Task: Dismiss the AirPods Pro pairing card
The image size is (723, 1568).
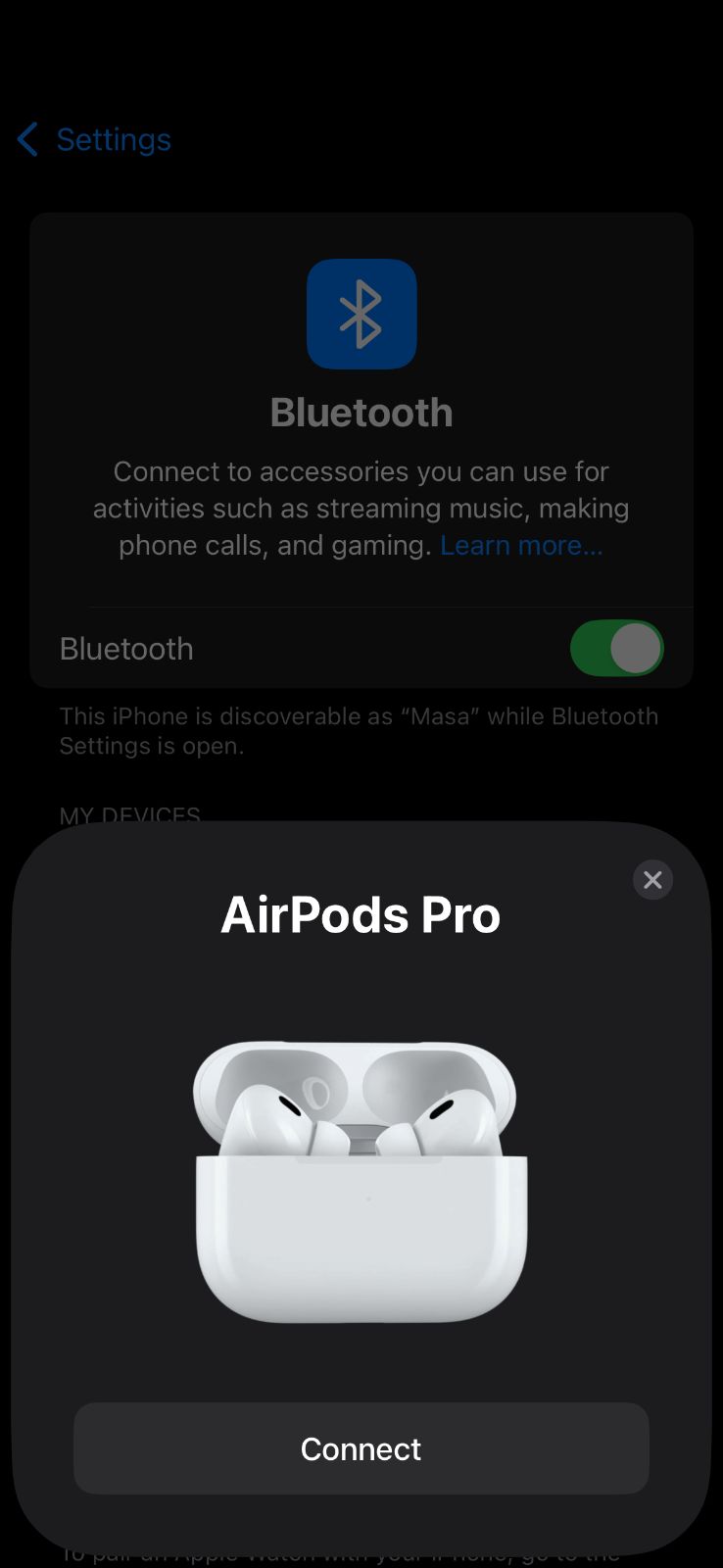Action: click(x=652, y=880)
